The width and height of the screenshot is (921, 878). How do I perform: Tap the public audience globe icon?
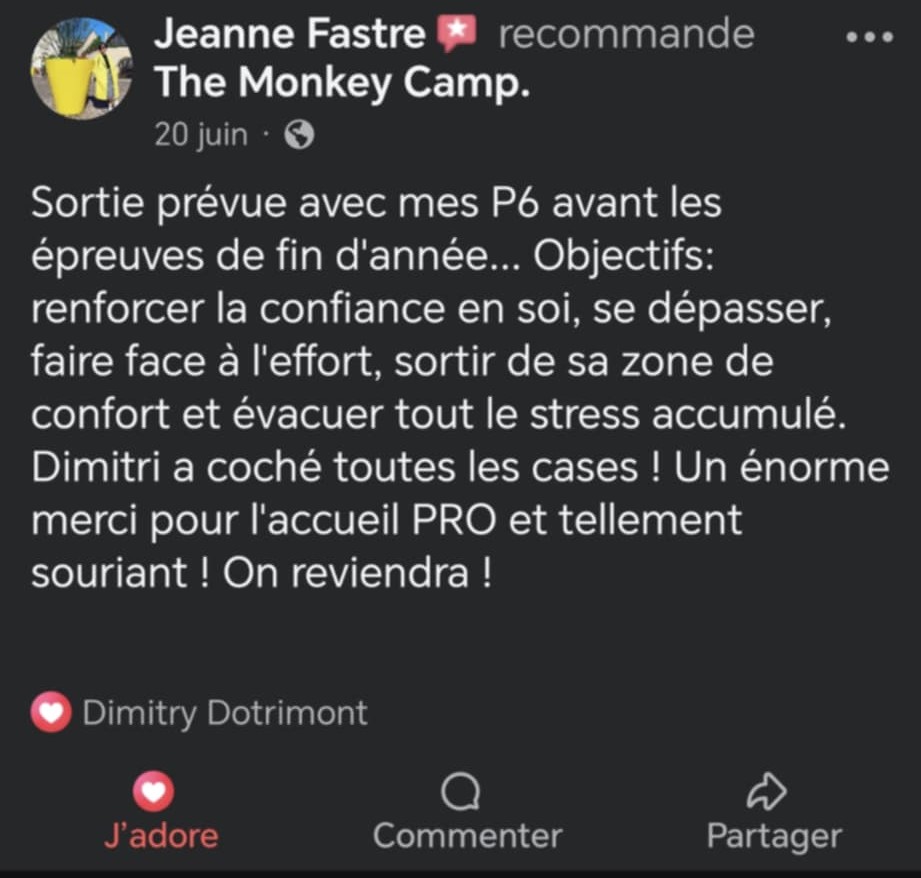pyautogui.click(x=299, y=136)
